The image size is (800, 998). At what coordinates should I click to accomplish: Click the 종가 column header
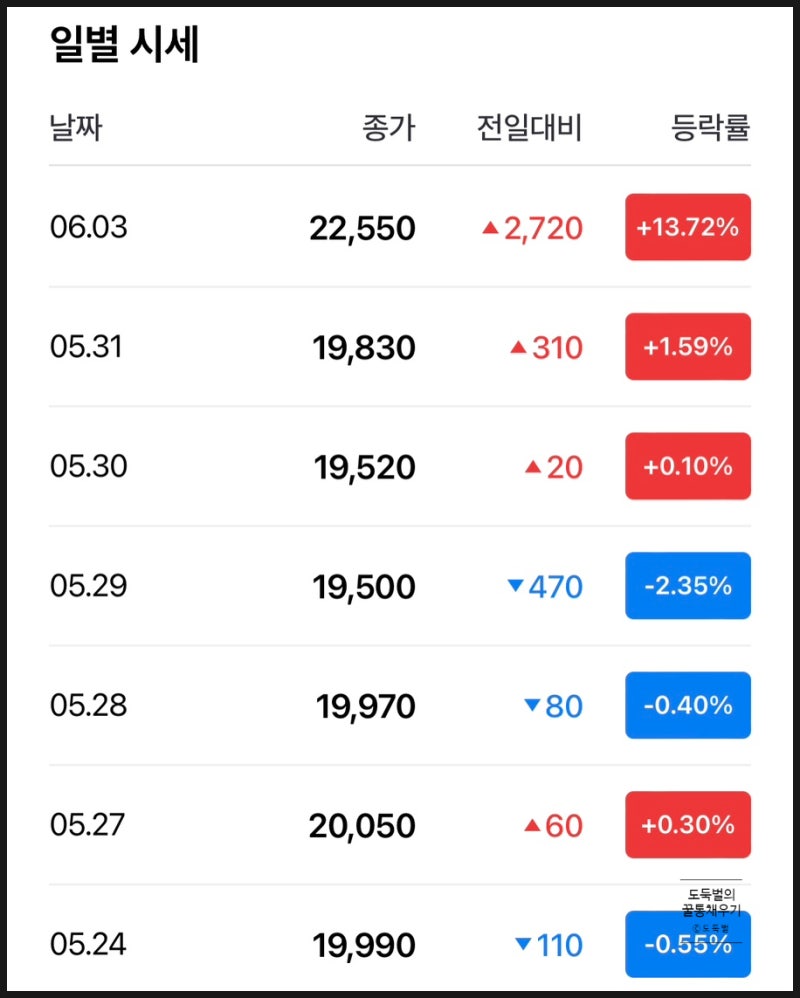coord(388,127)
